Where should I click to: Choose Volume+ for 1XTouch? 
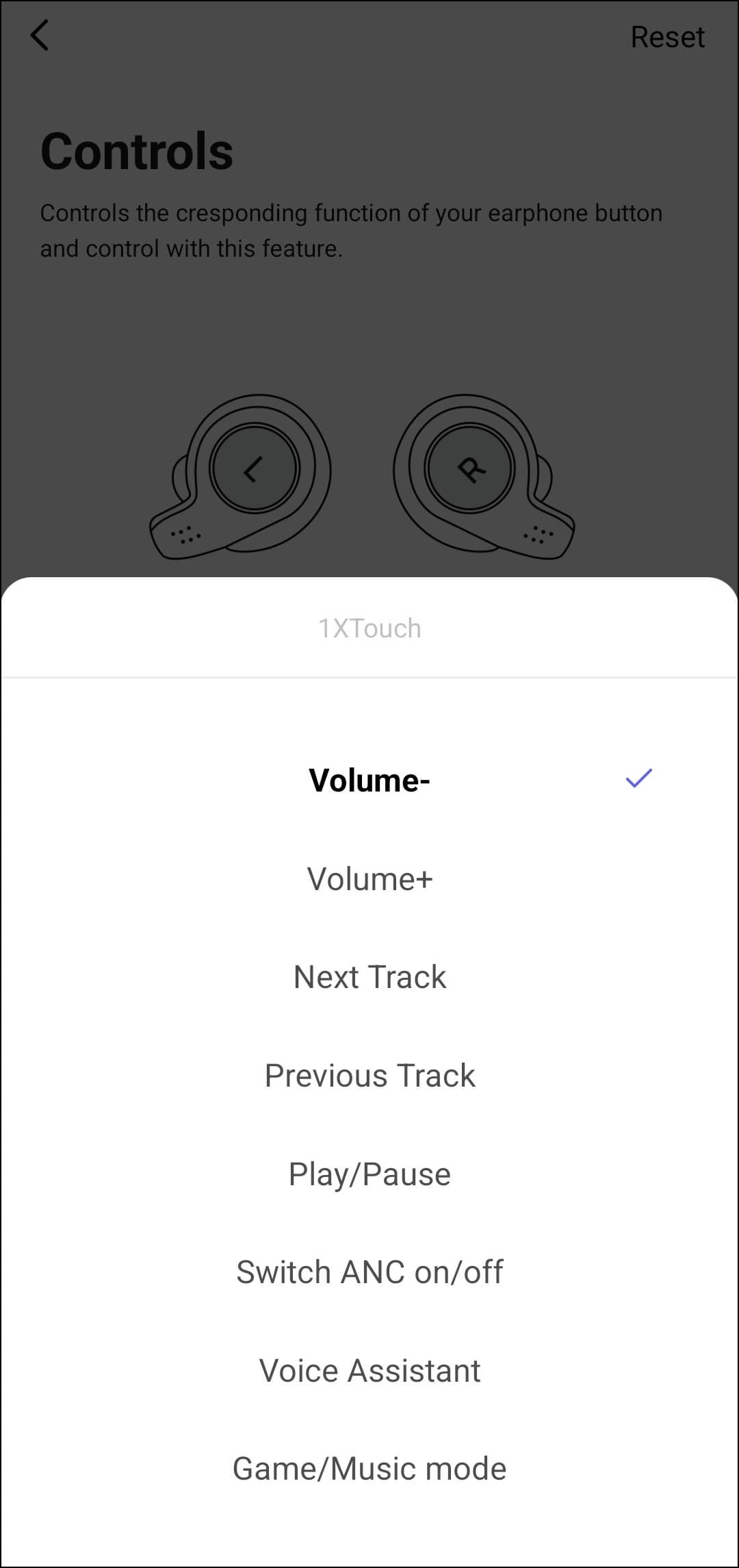tap(369, 879)
